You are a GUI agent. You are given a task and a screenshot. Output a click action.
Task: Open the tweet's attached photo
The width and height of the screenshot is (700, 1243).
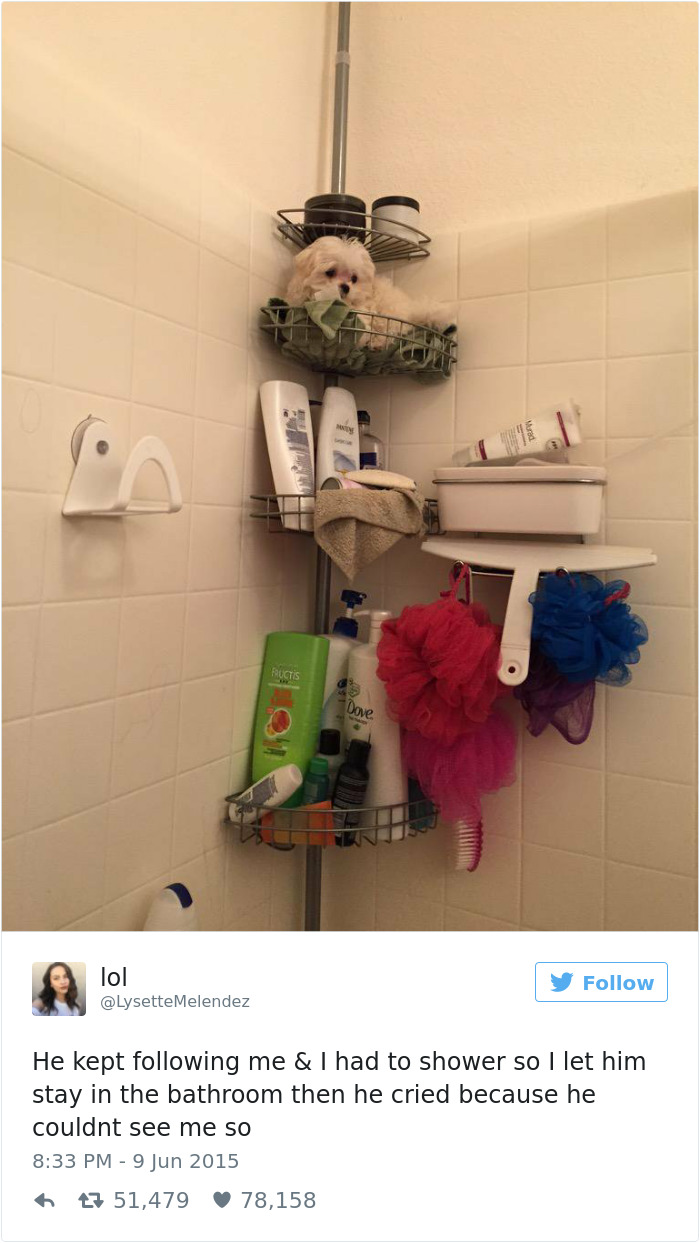click(x=350, y=466)
